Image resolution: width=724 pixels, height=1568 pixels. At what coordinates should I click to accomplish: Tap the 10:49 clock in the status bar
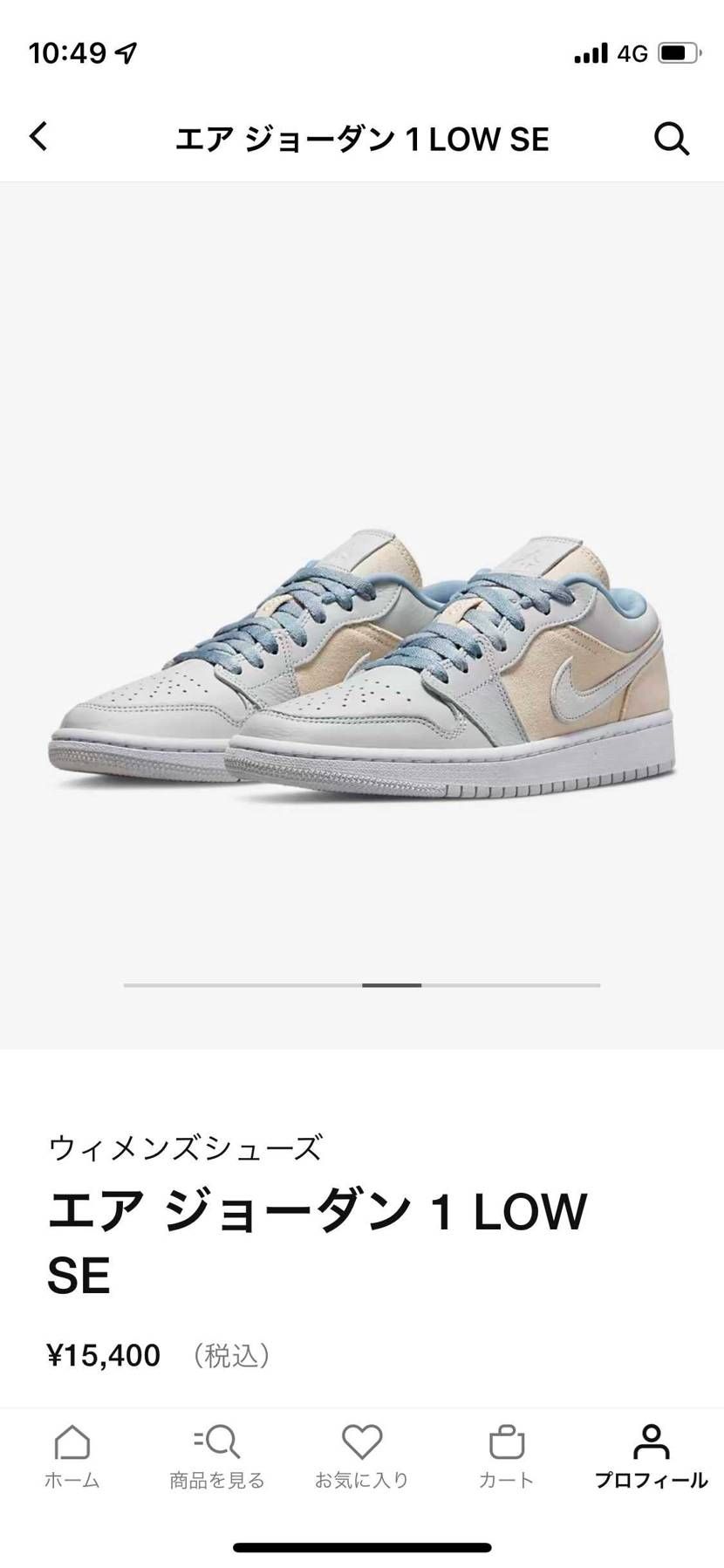pyautogui.click(x=70, y=52)
